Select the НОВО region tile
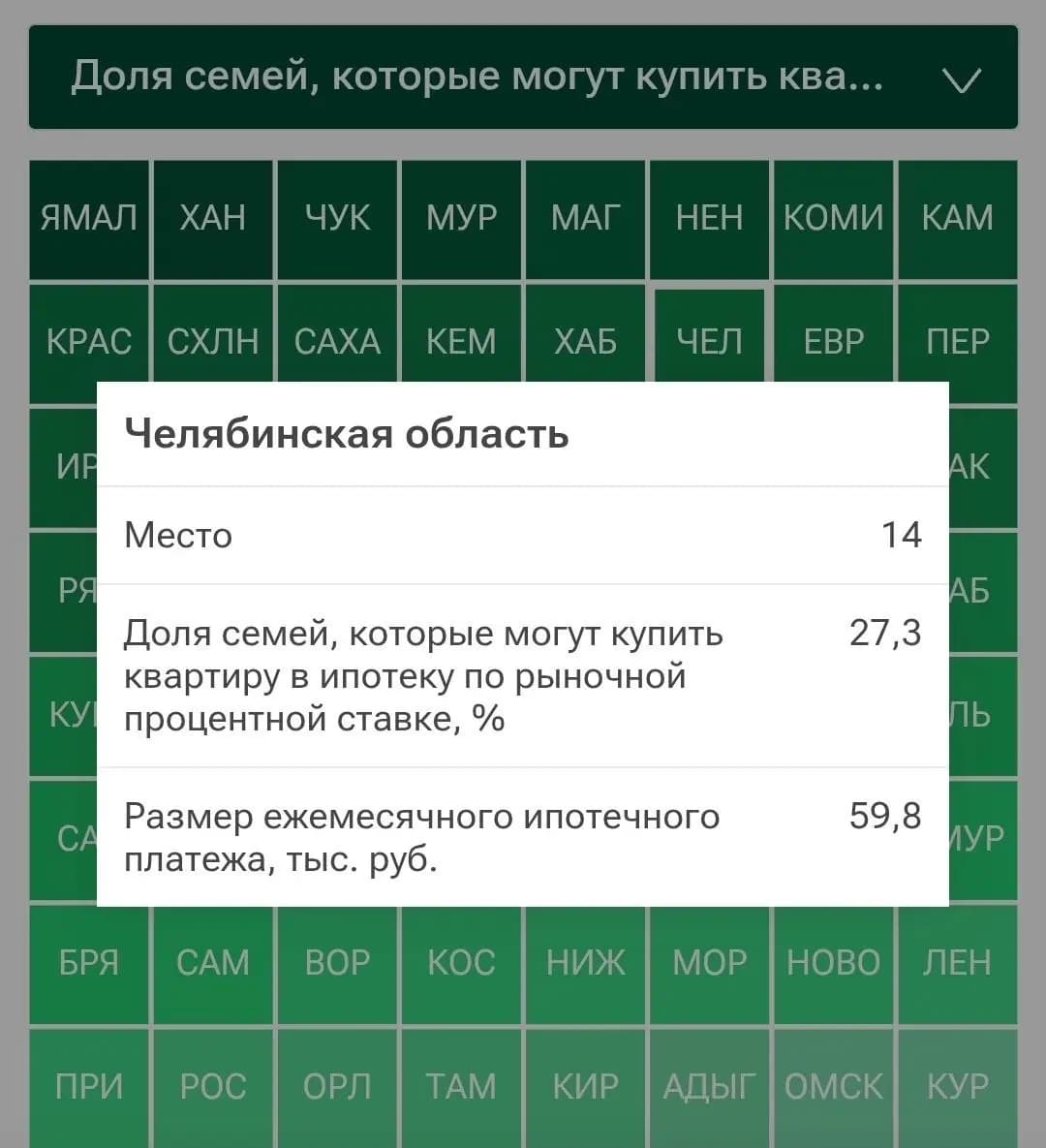 point(833,965)
